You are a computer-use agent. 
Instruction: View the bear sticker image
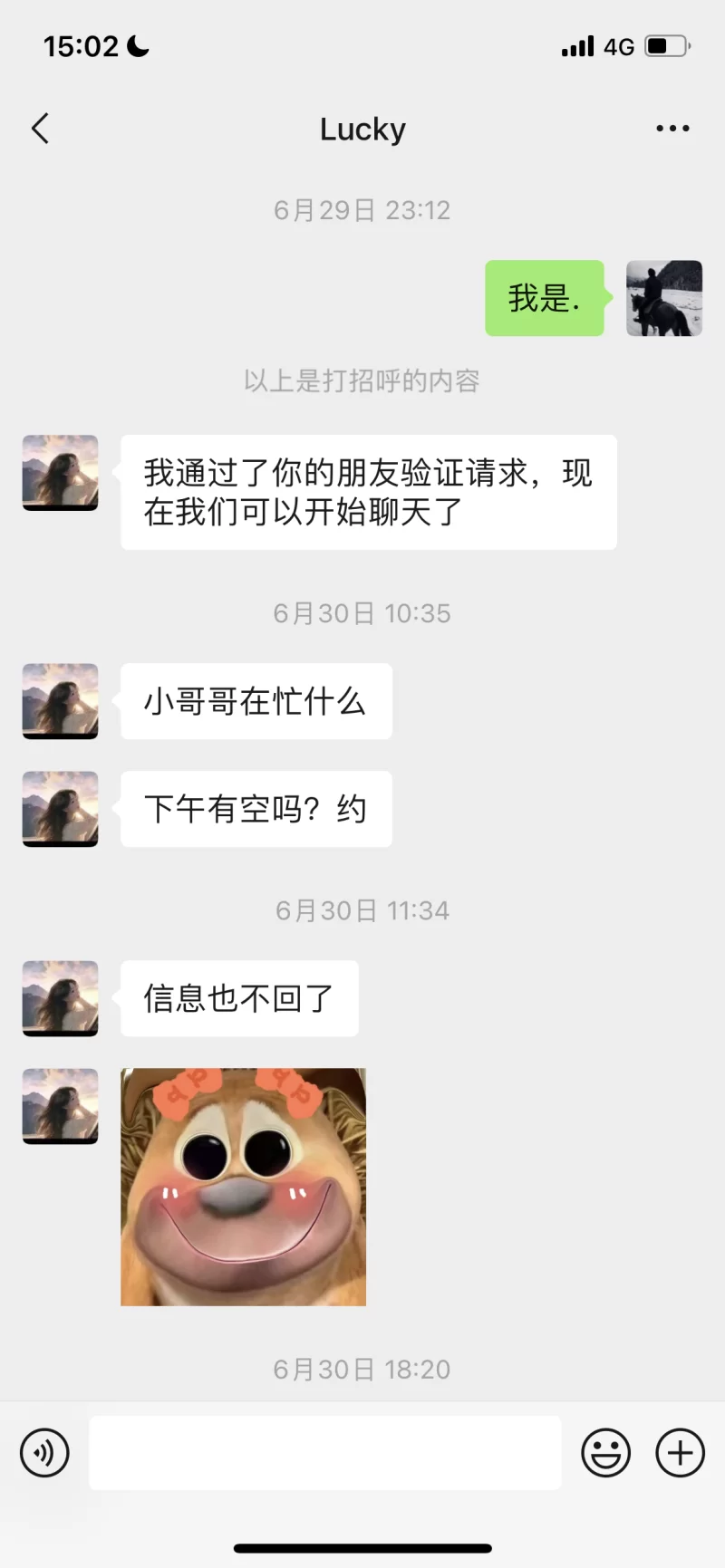click(243, 1187)
